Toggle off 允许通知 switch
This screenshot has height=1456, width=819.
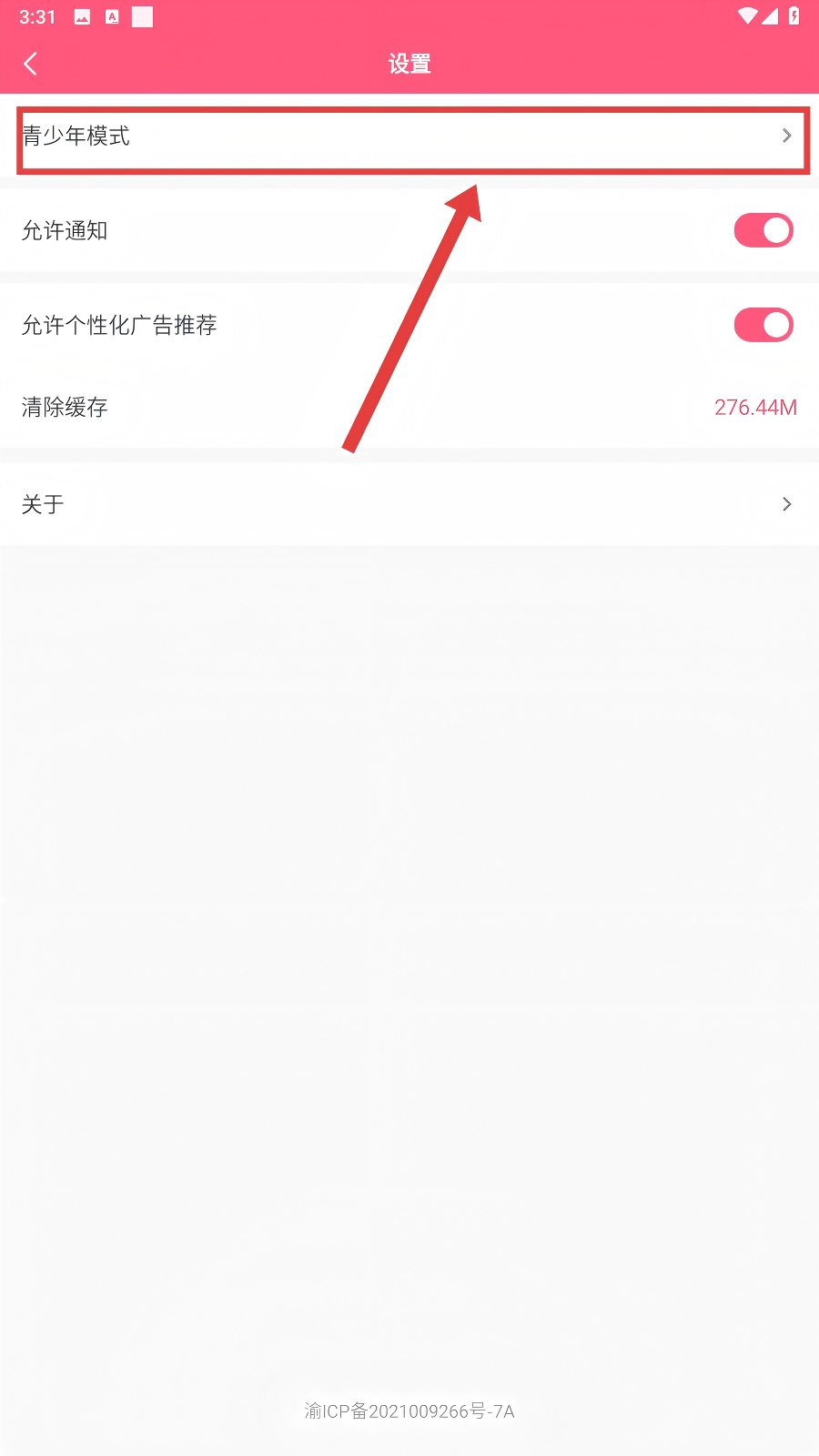point(763,231)
